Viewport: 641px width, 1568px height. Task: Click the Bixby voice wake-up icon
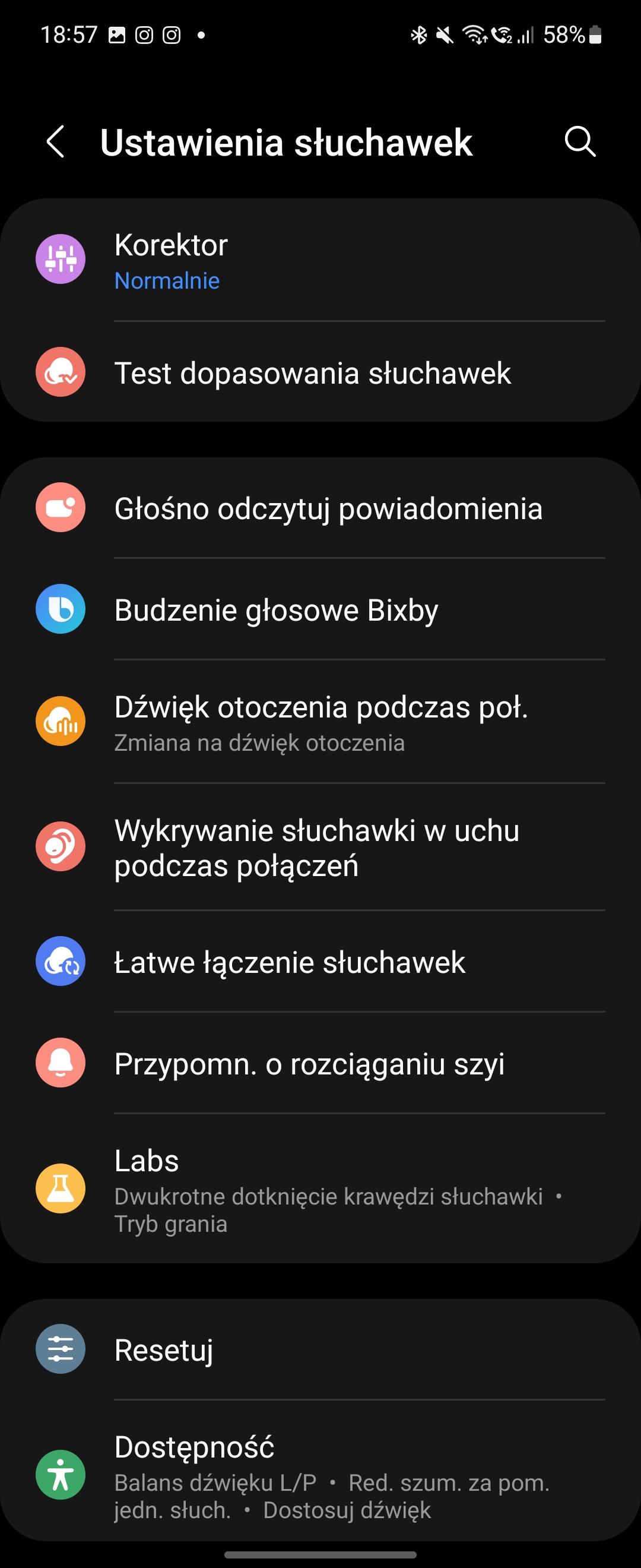coord(61,609)
